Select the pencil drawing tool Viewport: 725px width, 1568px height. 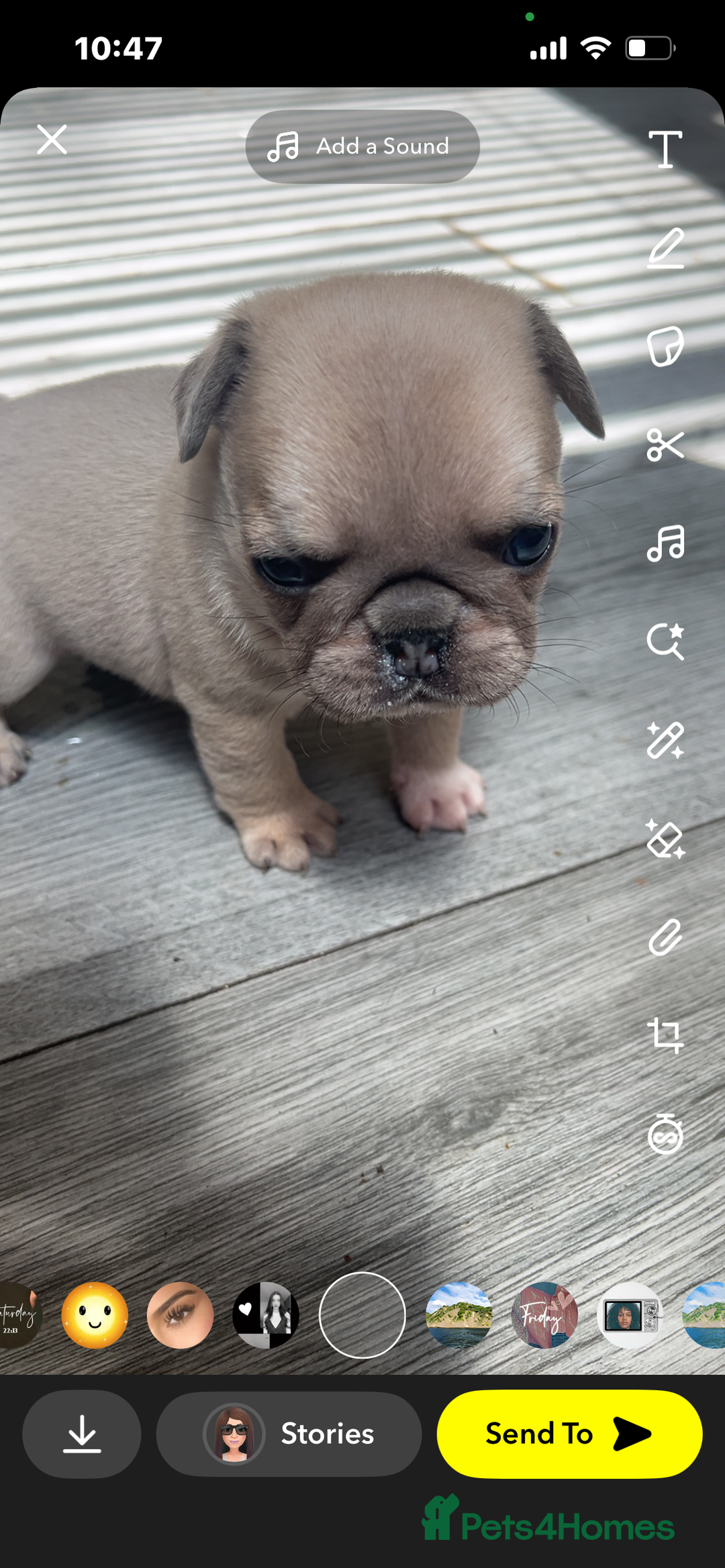click(x=665, y=248)
